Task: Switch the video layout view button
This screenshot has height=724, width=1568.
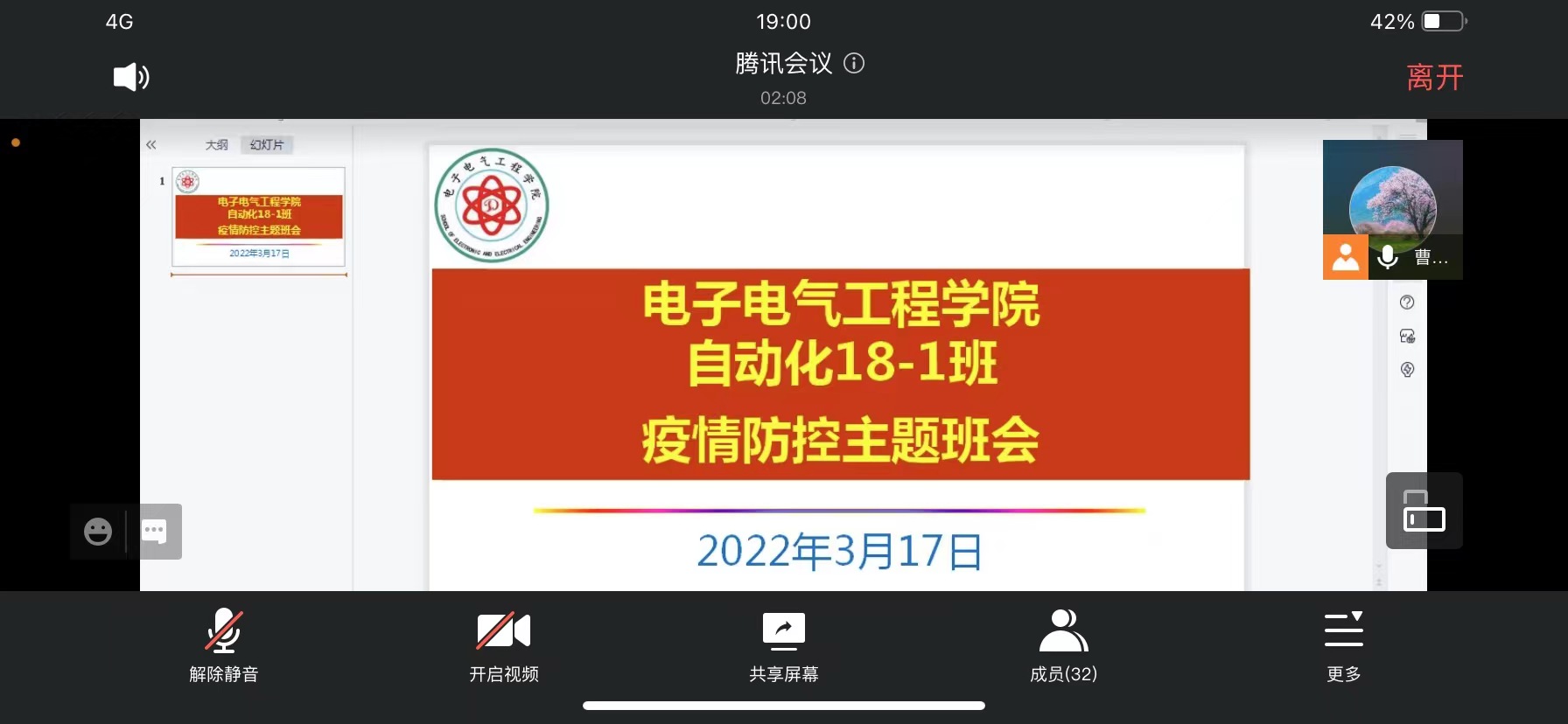Action: coord(1424,511)
